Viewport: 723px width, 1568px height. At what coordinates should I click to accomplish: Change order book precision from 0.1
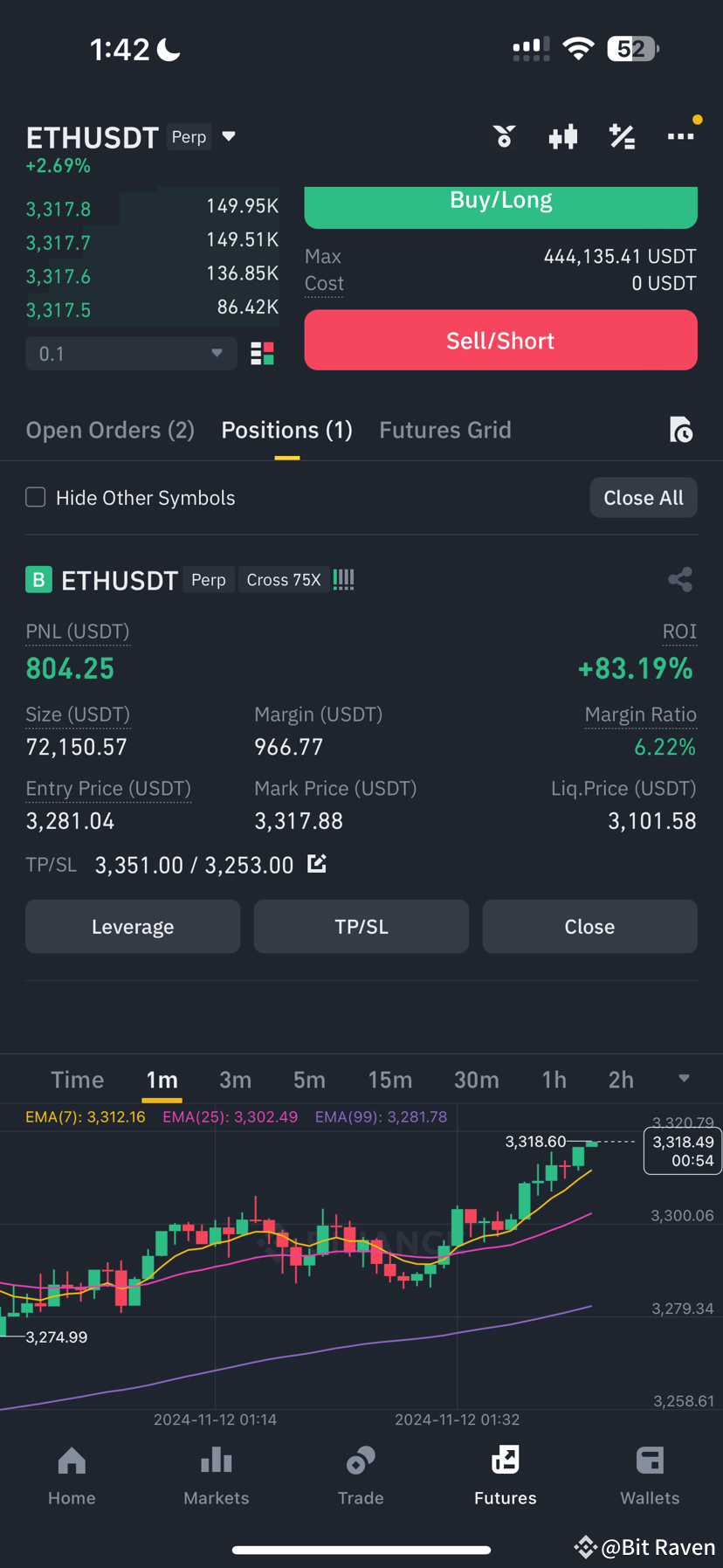coord(129,353)
